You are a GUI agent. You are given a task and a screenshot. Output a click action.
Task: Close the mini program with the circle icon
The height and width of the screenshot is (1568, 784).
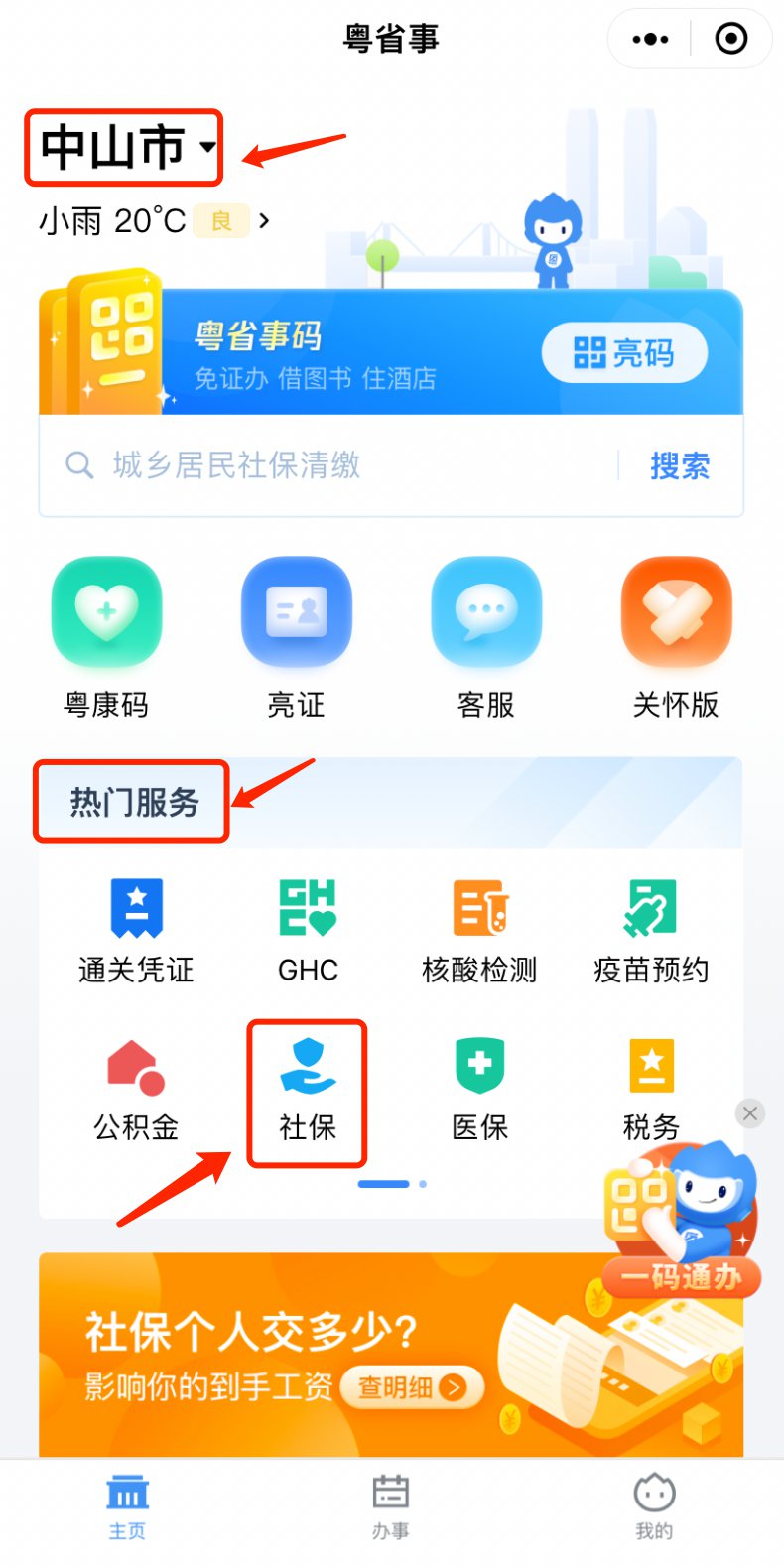pos(731,40)
